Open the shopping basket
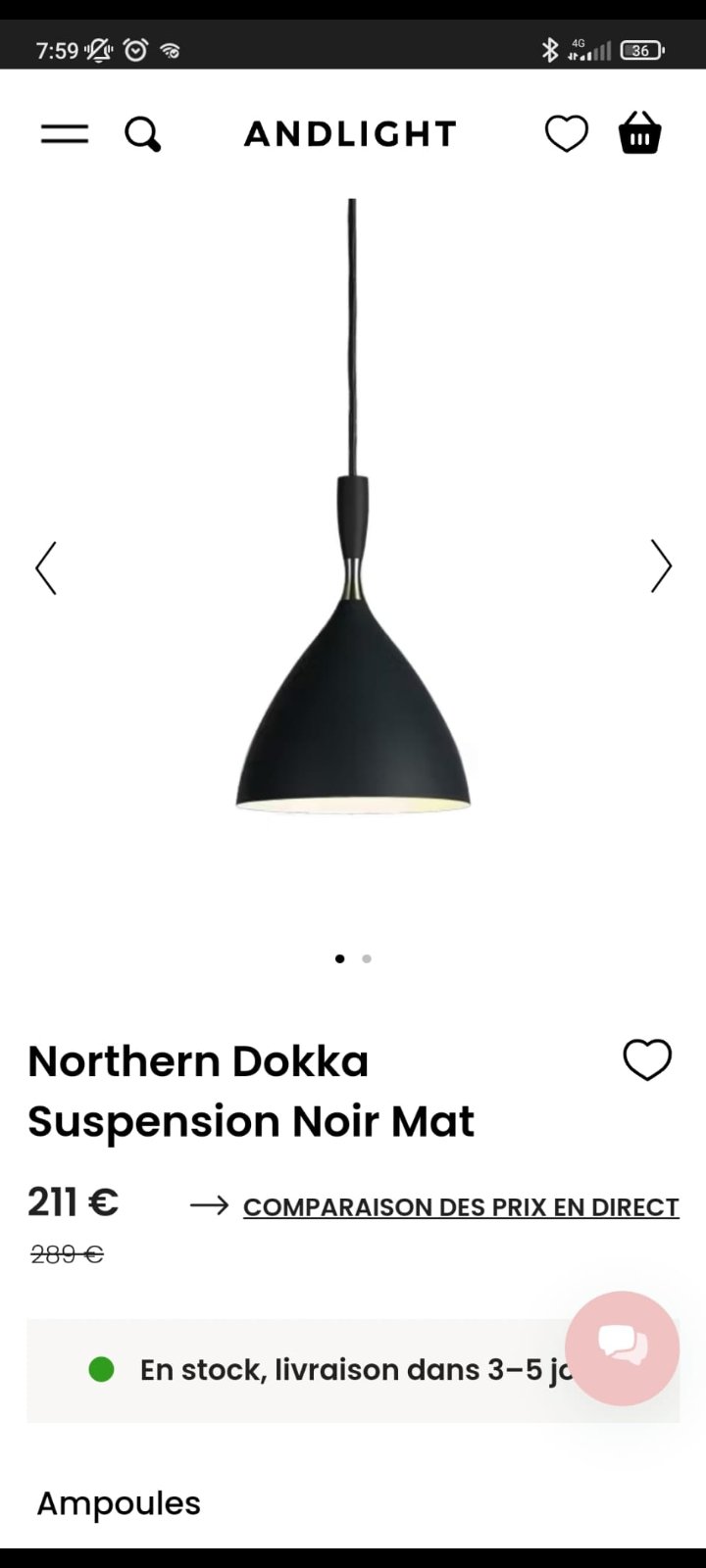 click(640, 133)
